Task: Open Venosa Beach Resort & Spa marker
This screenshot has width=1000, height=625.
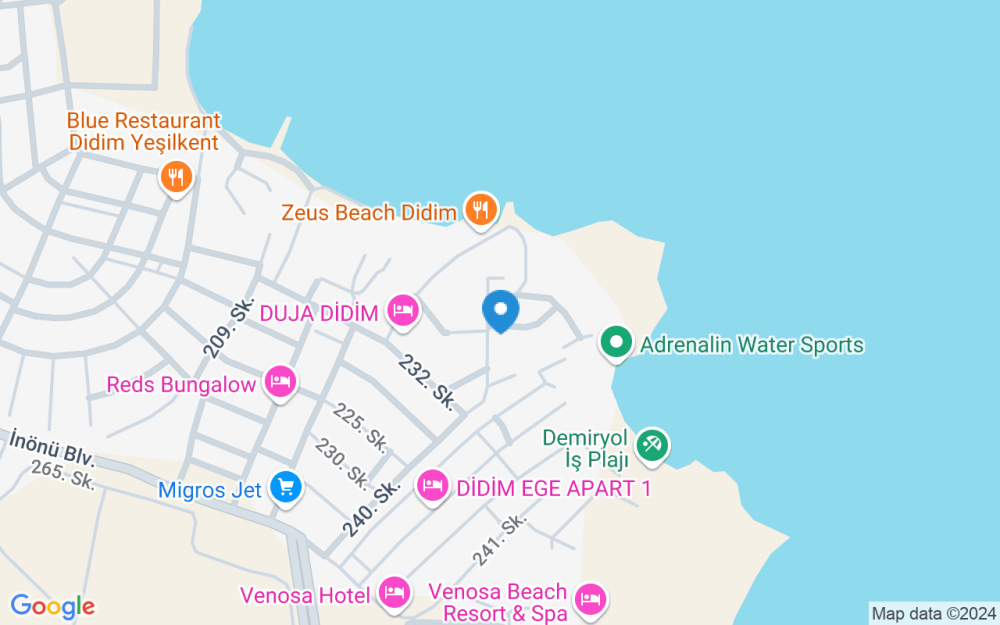Action: [x=591, y=598]
